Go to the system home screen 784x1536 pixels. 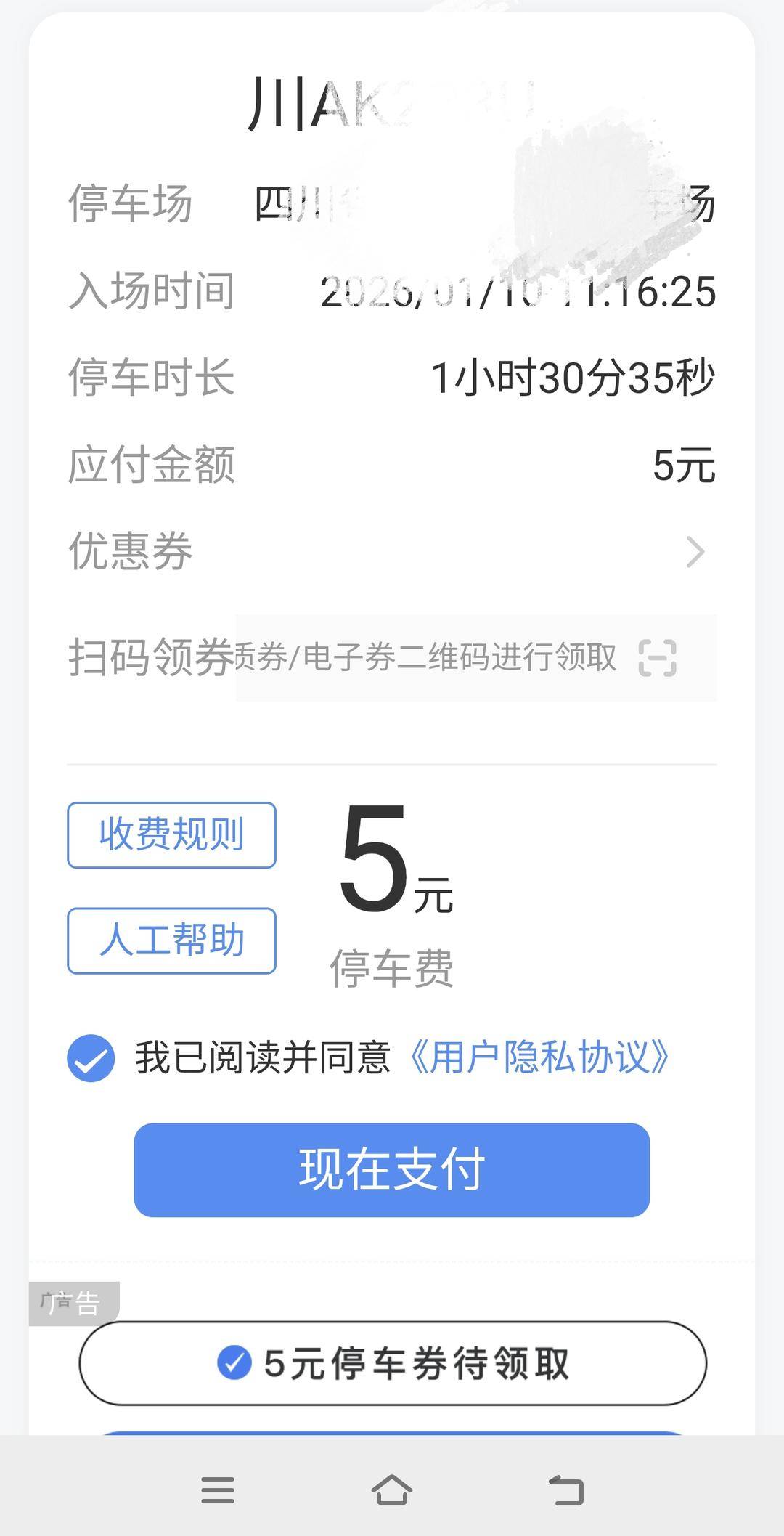click(x=392, y=1490)
